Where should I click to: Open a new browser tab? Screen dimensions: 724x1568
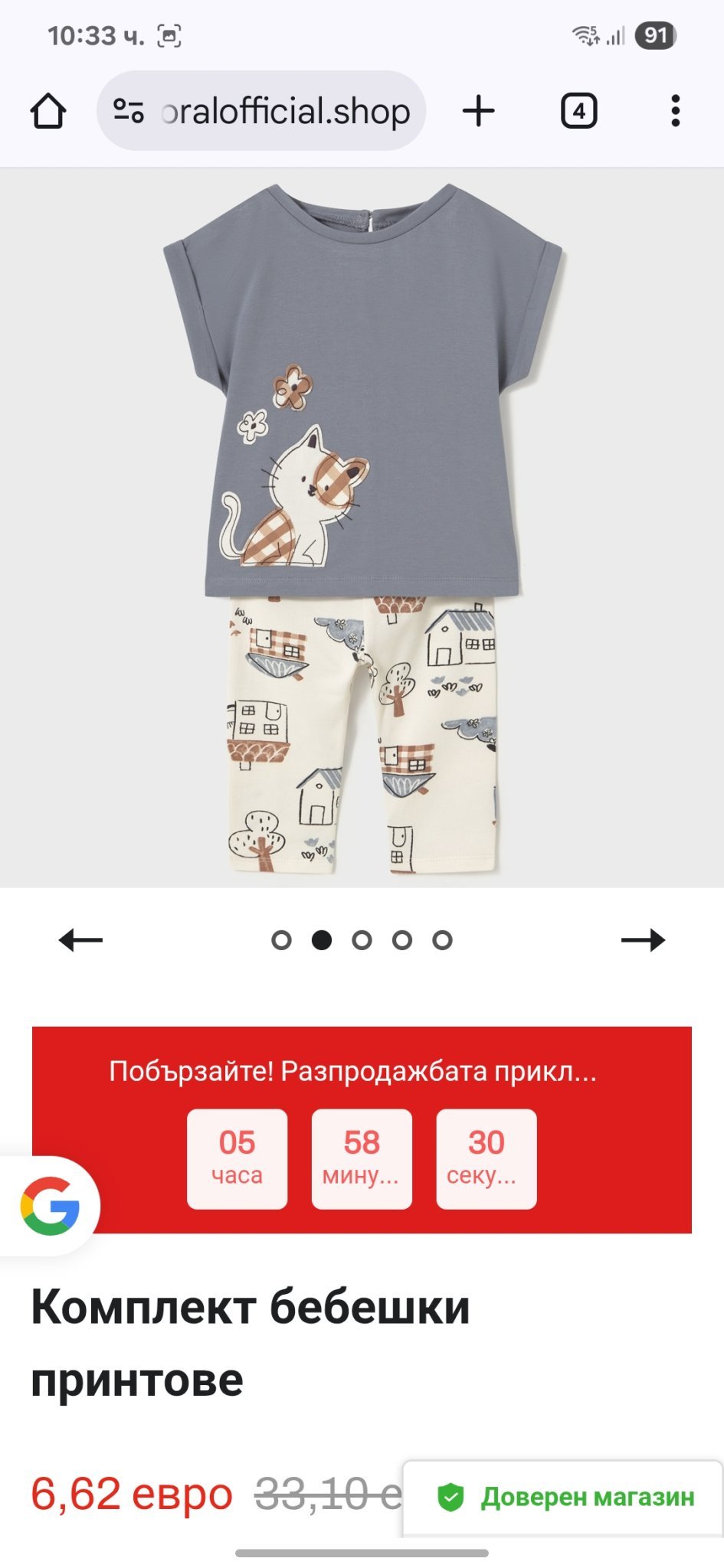click(x=479, y=111)
